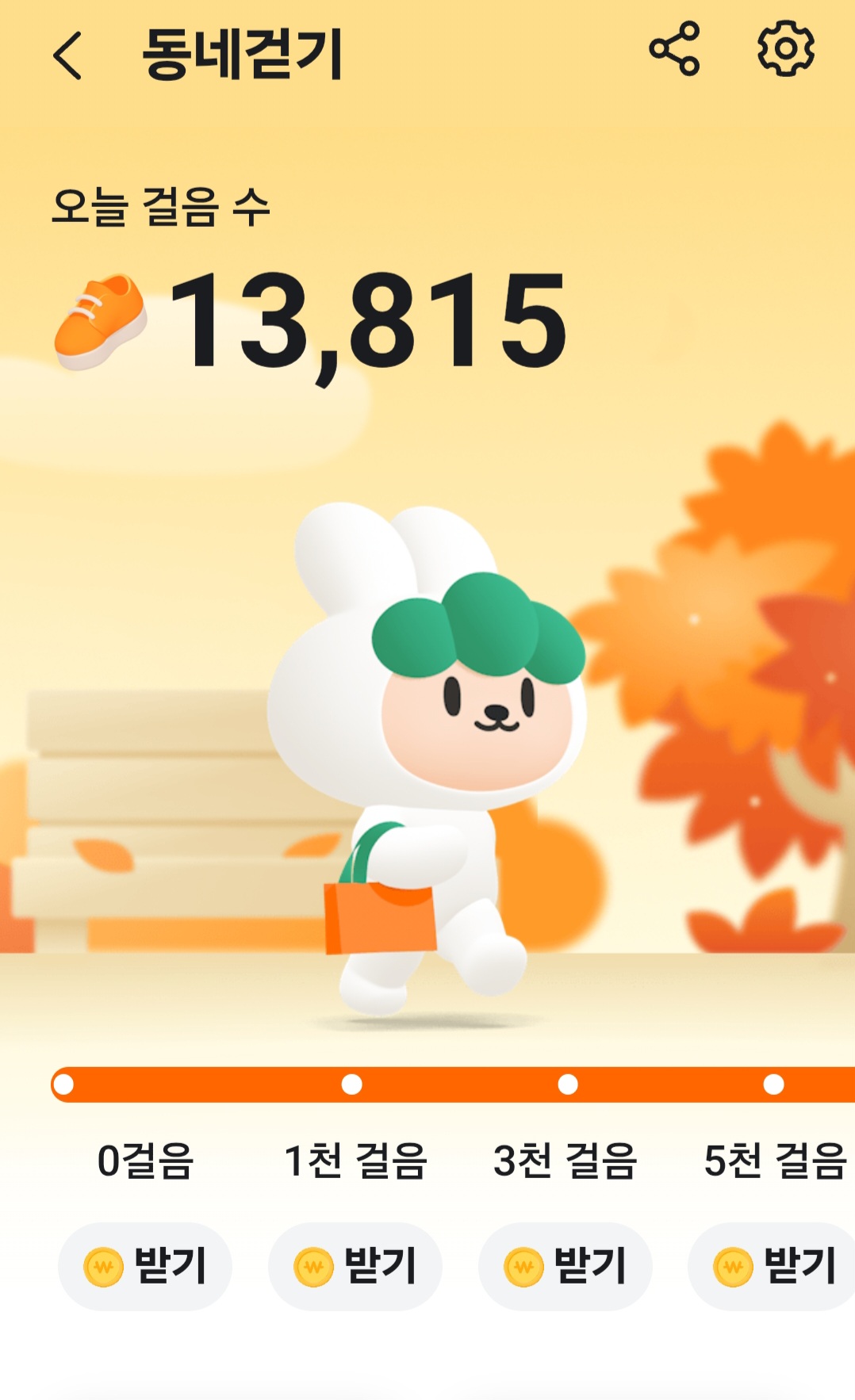Claim the 3천 걸음 받기 reward
Image resolution: width=855 pixels, height=1400 pixels.
point(565,1266)
